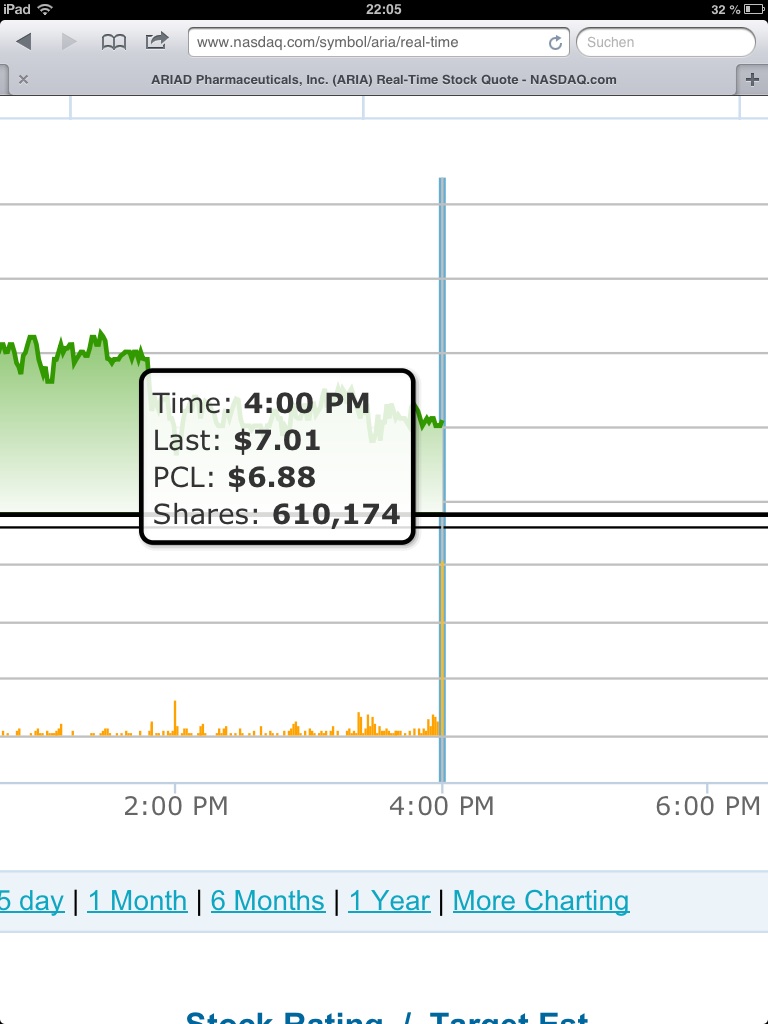Switch the chart to 1 Month
The width and height of the screenshot is (768, 1024).
point(137,901)
